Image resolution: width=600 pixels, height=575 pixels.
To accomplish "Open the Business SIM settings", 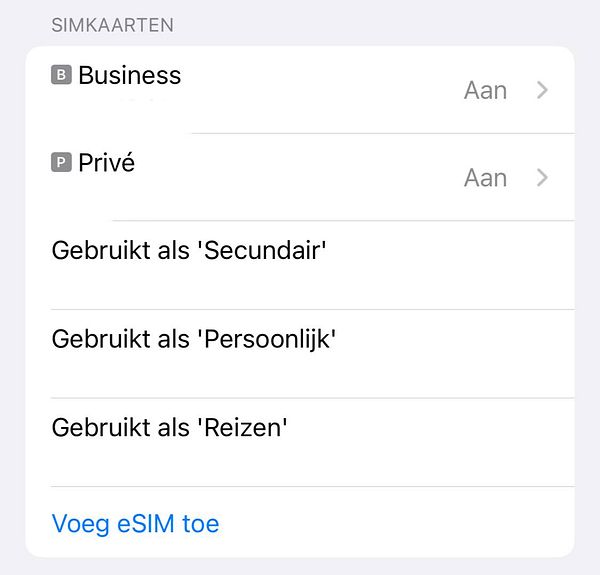I will [x=300, y=89].
